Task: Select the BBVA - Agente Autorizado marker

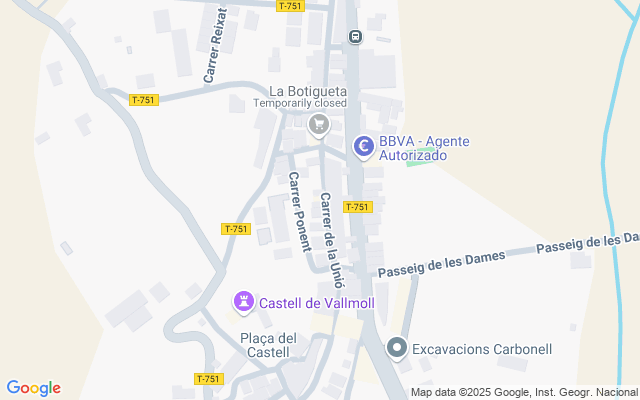Action: point(364,148)
